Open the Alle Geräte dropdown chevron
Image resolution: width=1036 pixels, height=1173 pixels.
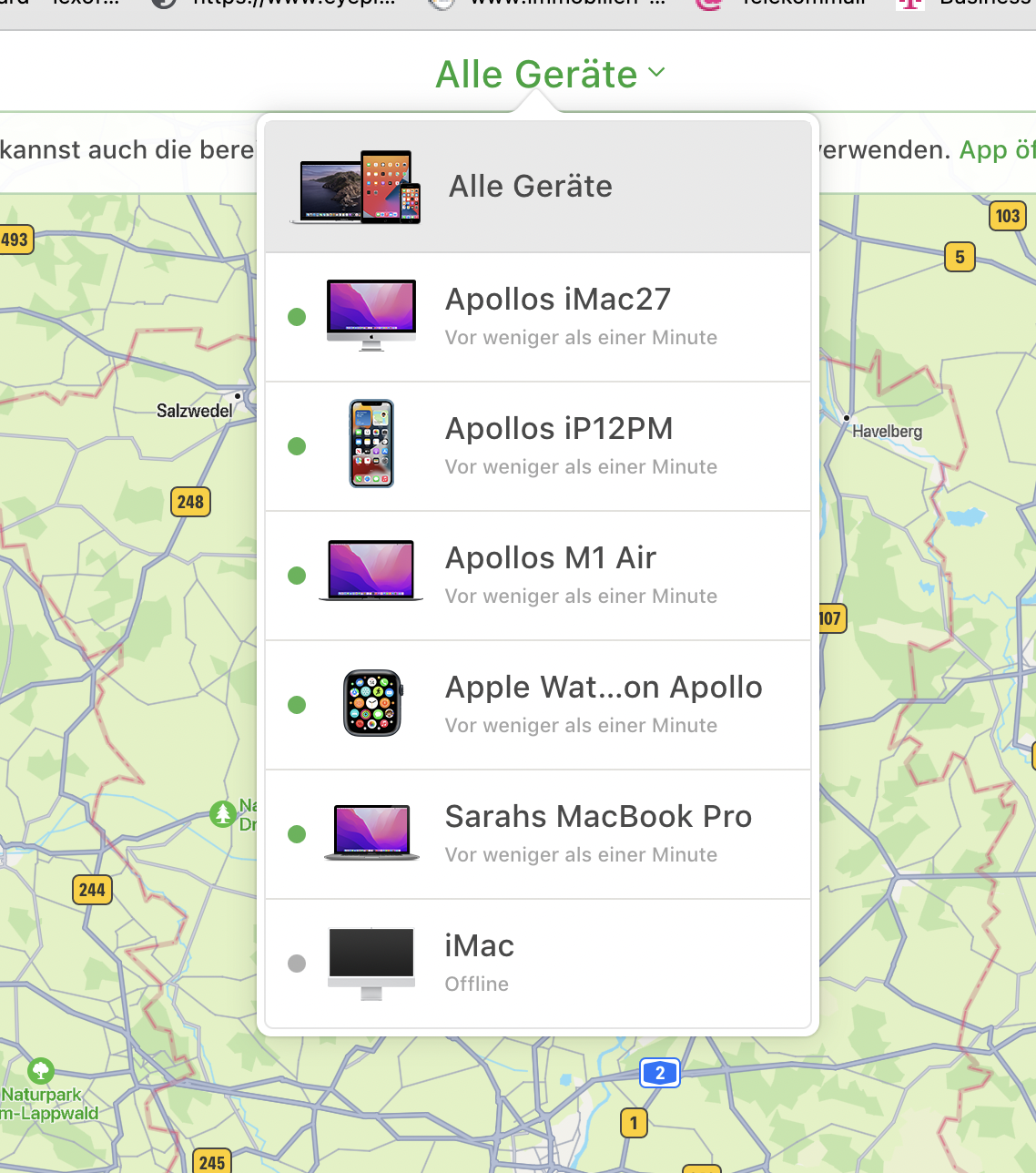657,72
